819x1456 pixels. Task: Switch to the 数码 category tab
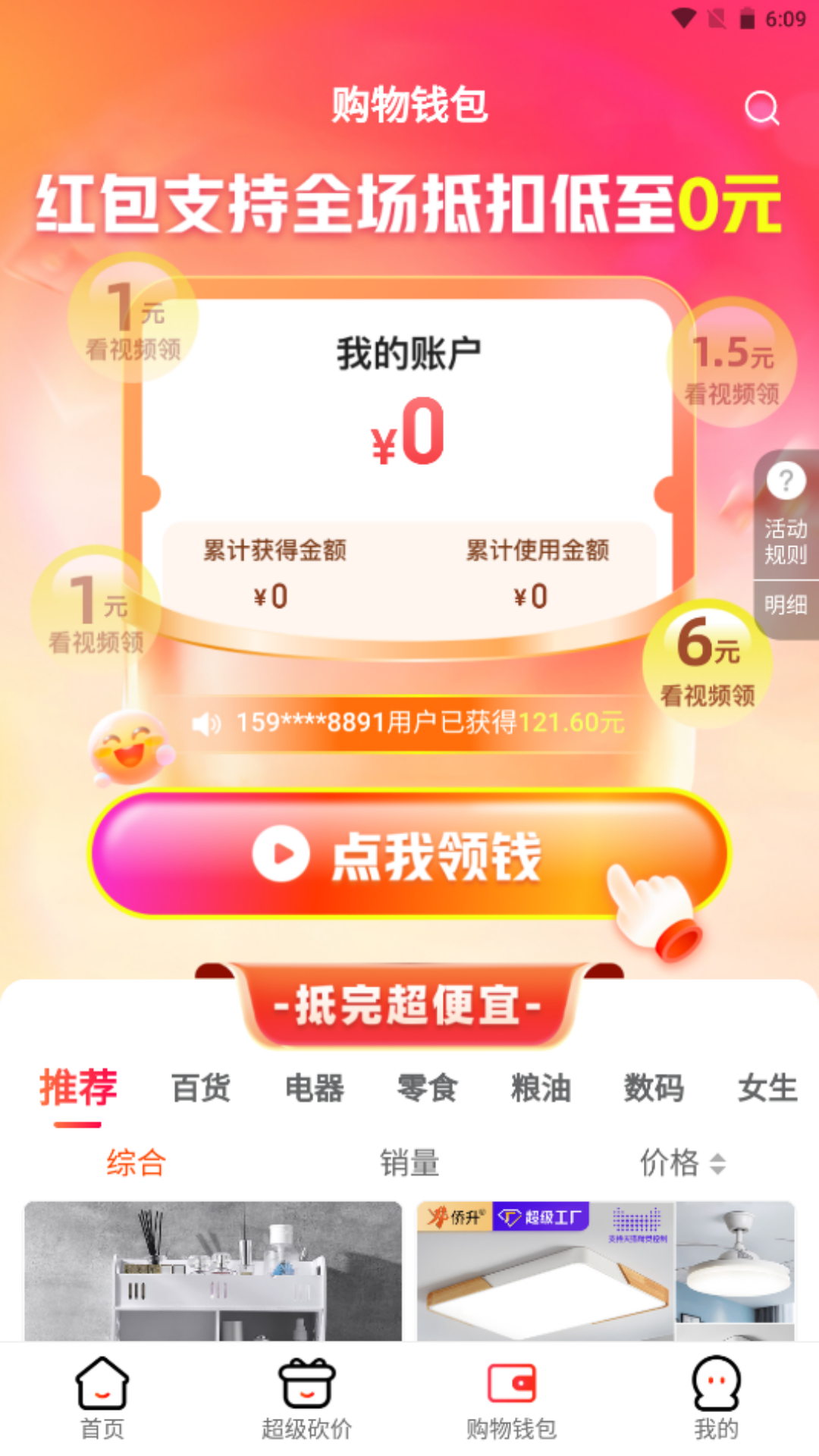(x=654, y=1088)
